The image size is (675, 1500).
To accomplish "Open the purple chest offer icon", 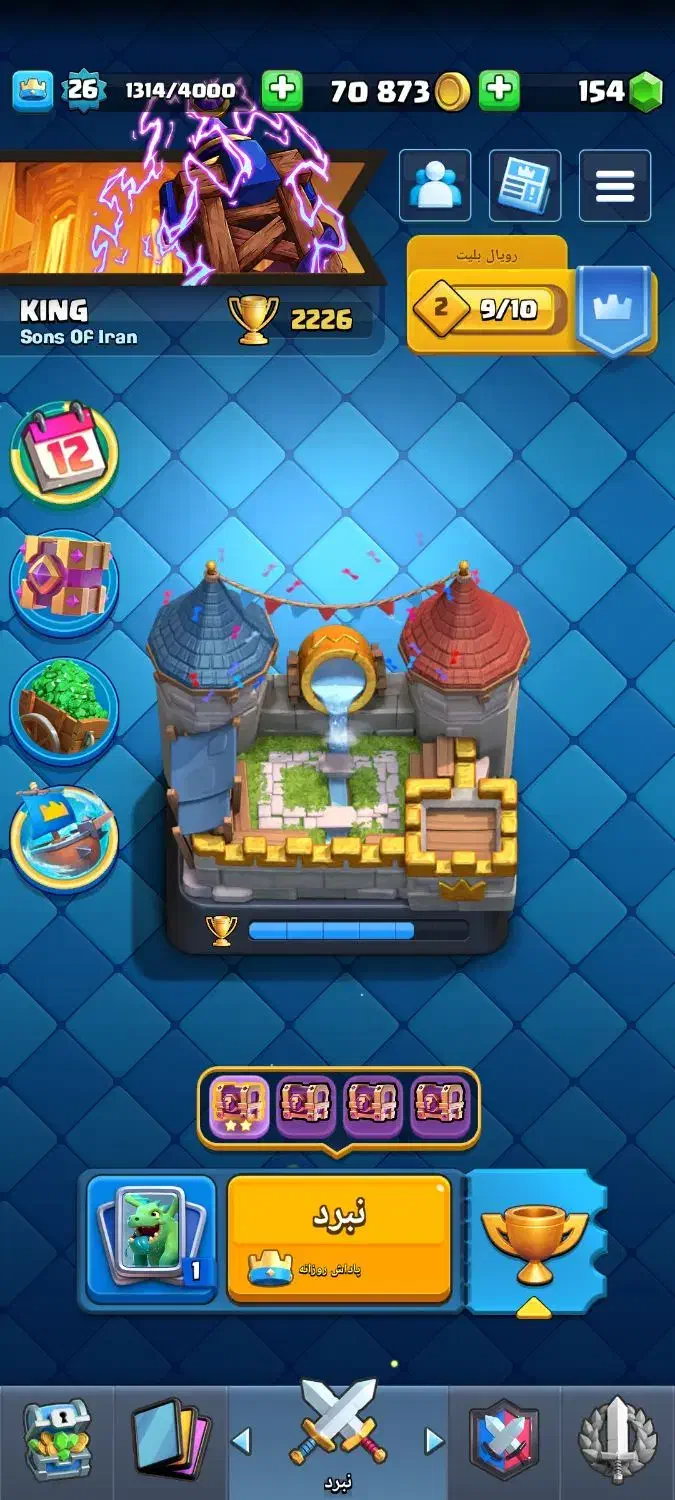I will coord(65,582).
